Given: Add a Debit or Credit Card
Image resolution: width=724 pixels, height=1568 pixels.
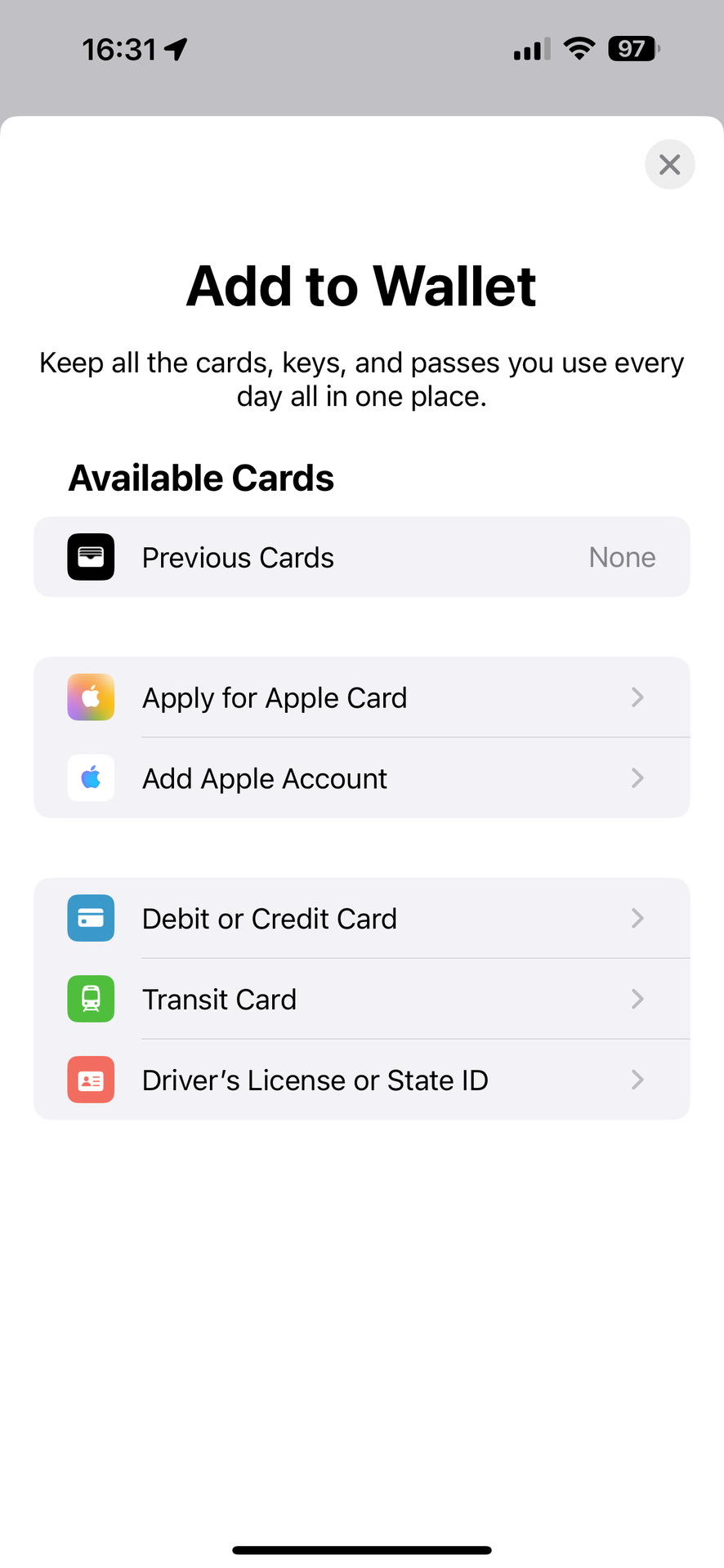Looking at the screenshot, I should [x=361, y=918].
